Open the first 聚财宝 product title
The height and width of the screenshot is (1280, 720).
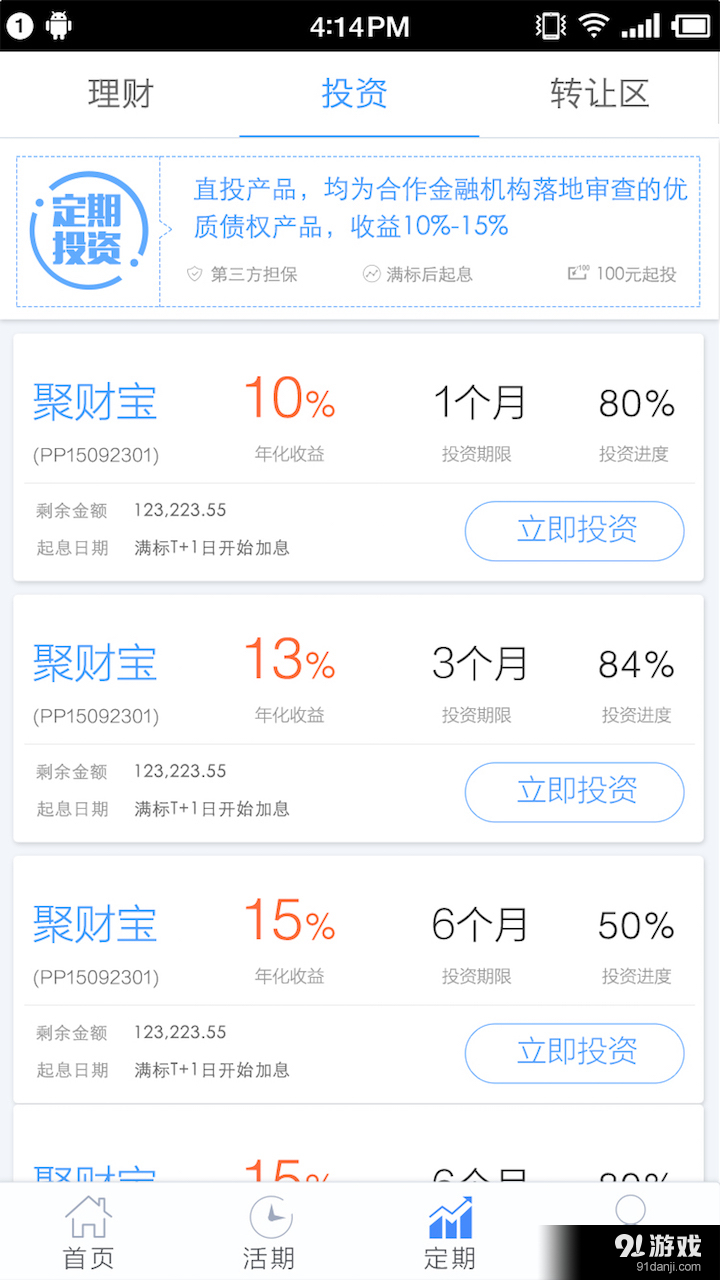click(94, 400)
